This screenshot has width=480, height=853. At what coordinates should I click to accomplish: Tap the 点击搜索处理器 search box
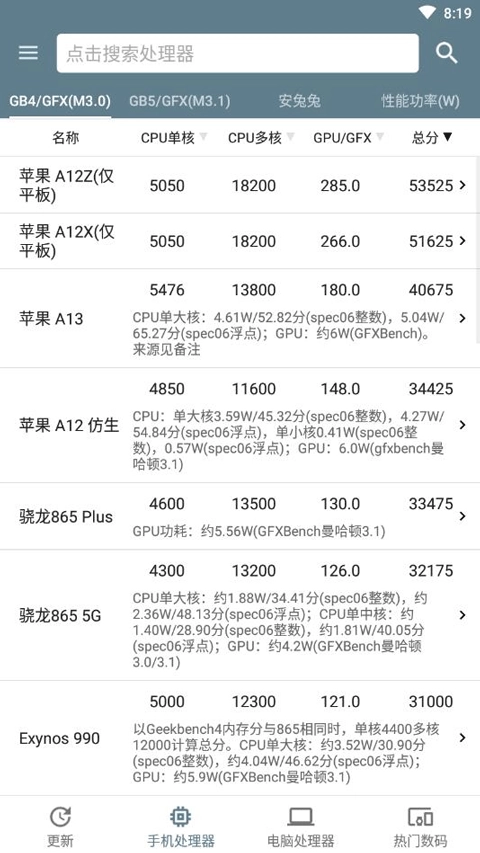coord(238,53)
